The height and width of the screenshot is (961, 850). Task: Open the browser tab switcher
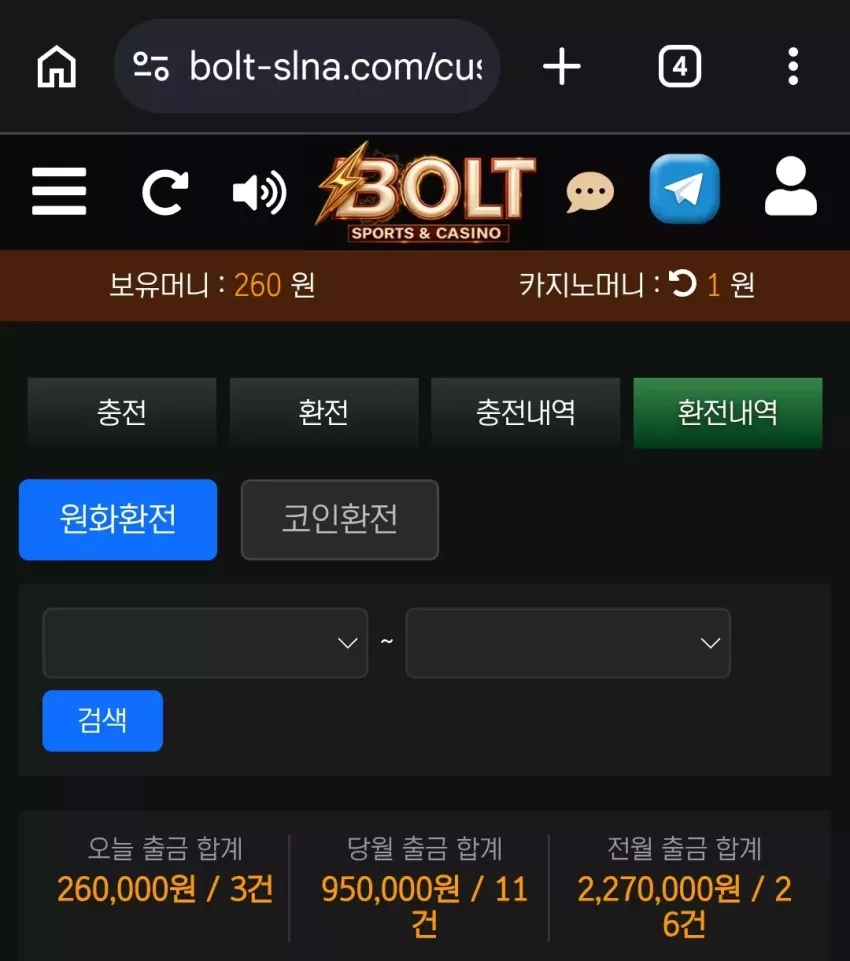[680, 66]
